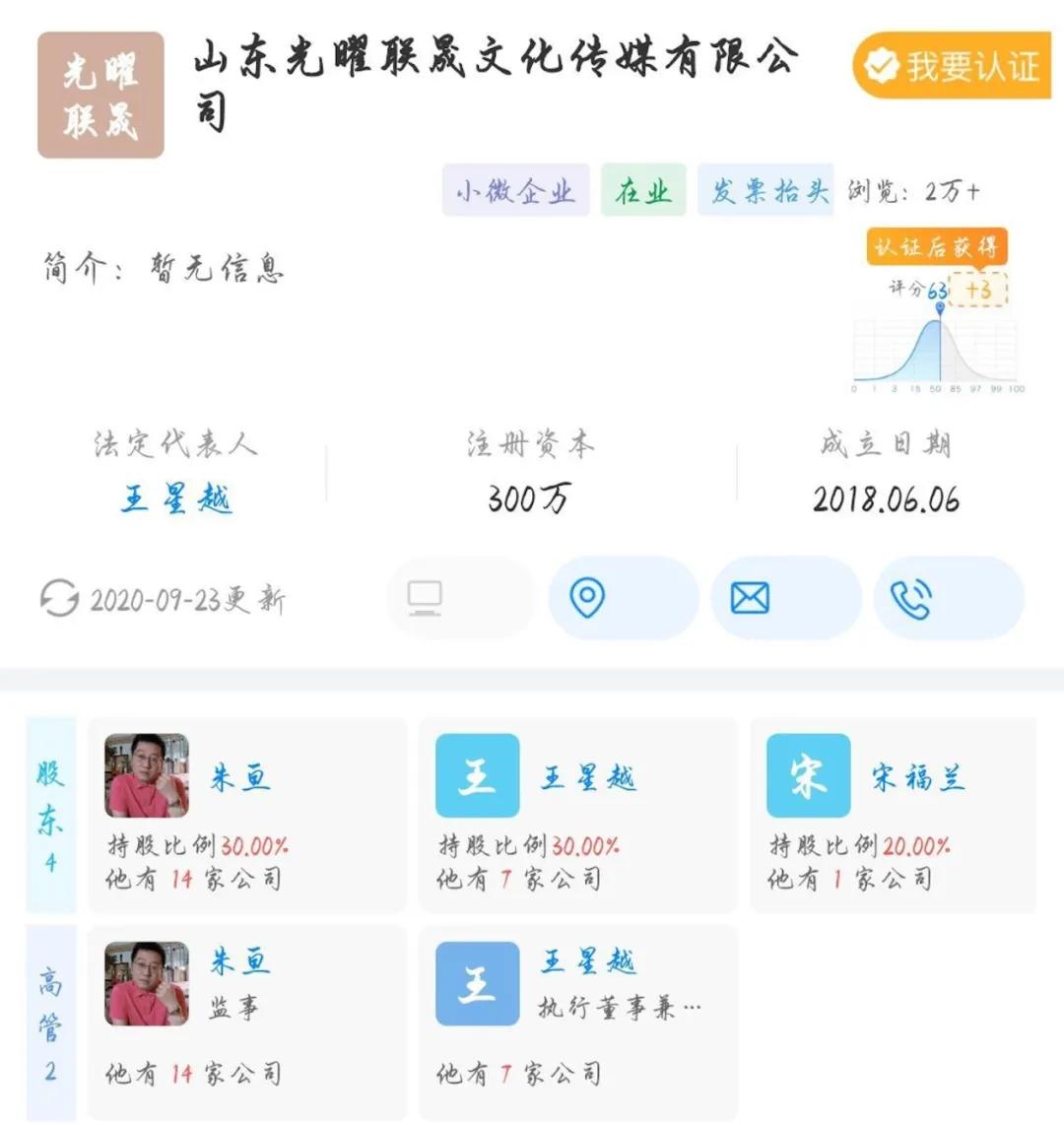Open the 股东 4 section
The height and width of the screenshot is (1125, 1064).
point(50,816)
